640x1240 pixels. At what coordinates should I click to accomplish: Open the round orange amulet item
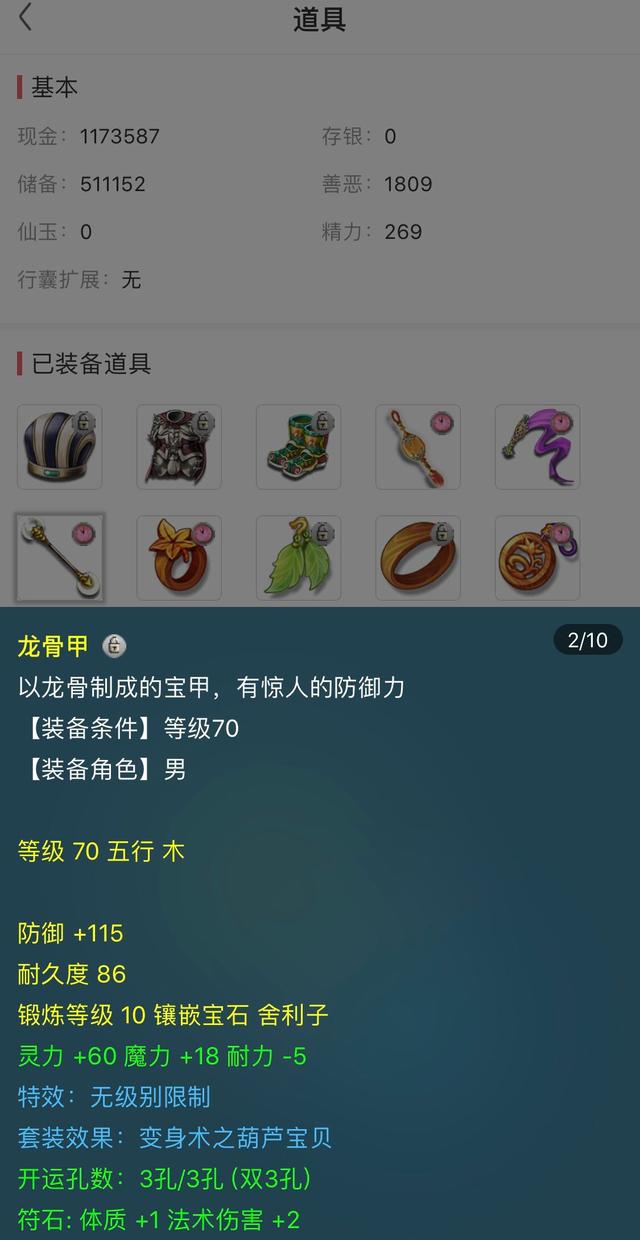[537, 557]
